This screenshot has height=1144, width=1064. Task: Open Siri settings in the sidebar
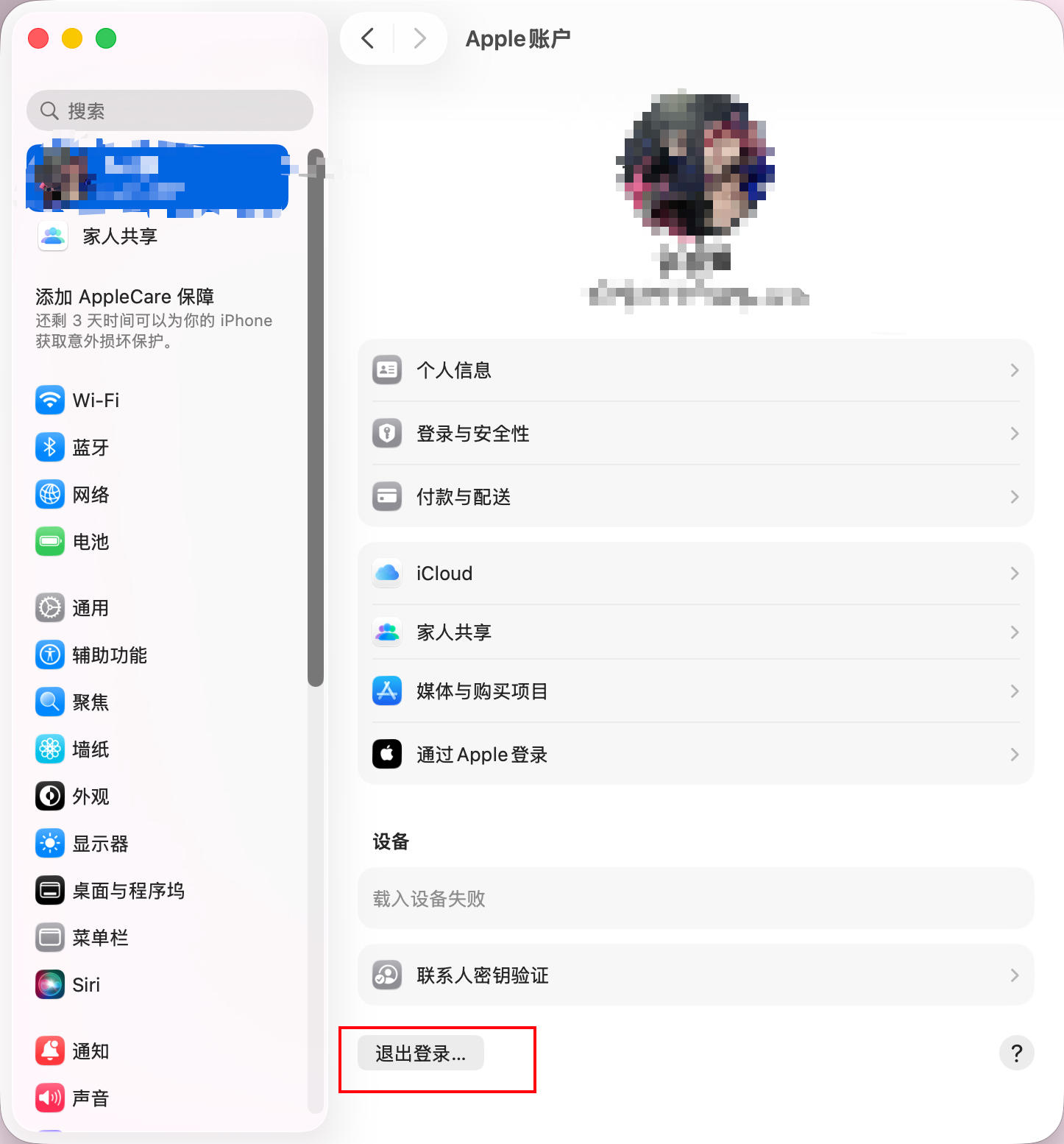coord(85,985)
